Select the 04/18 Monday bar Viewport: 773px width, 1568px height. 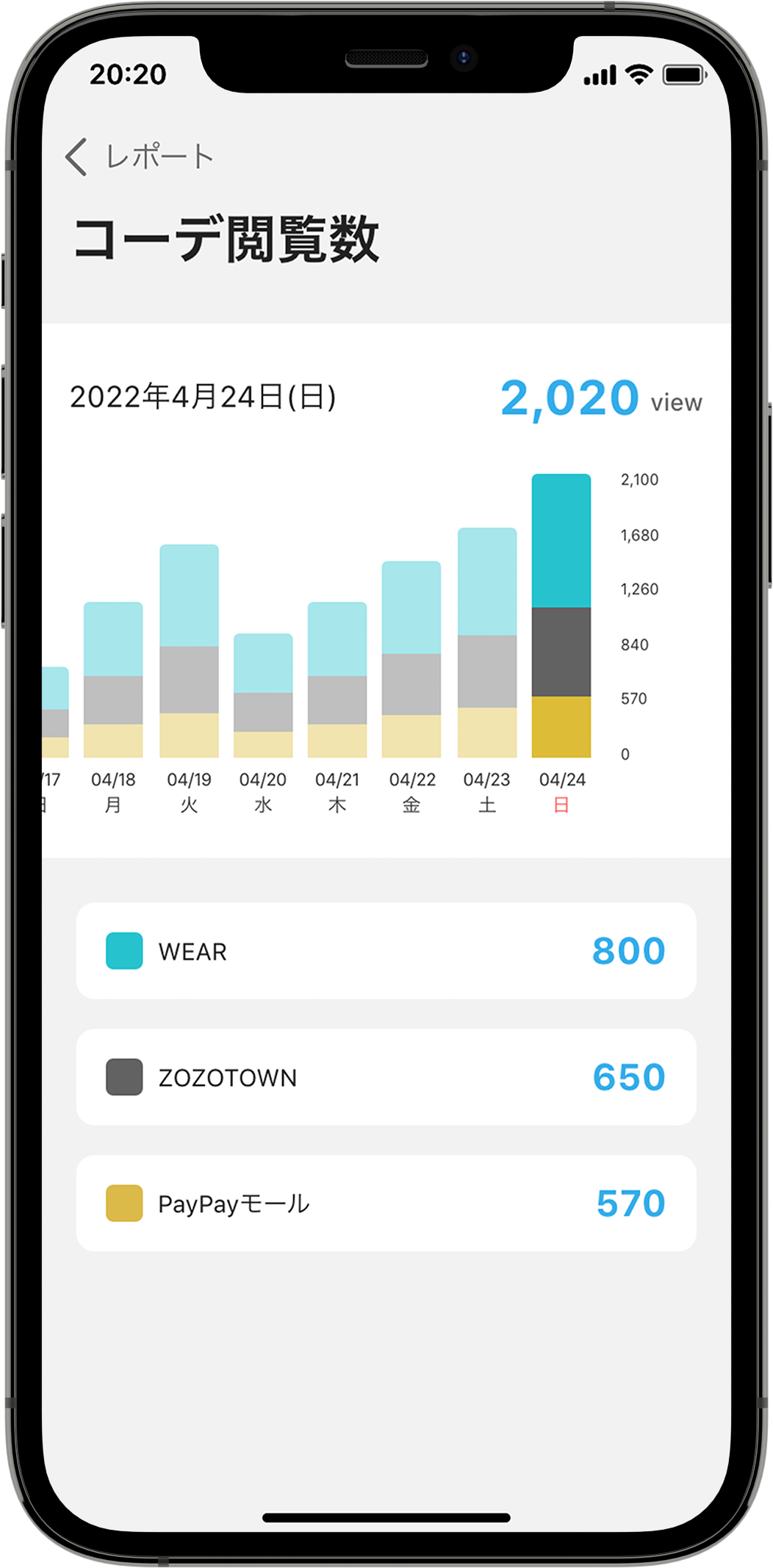coord(113,680)
